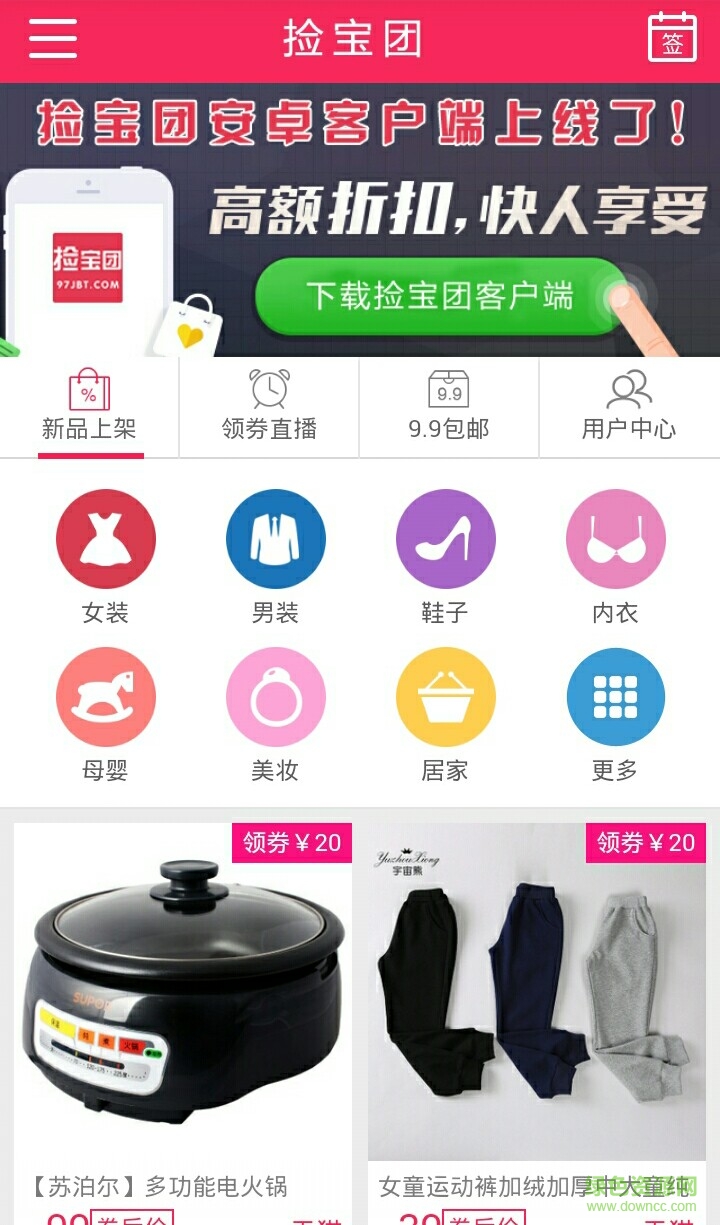Viewport: 720px width, 1225px height.
Task: Switch to the 领券直播 coupon tab
Action: point(270,407)
